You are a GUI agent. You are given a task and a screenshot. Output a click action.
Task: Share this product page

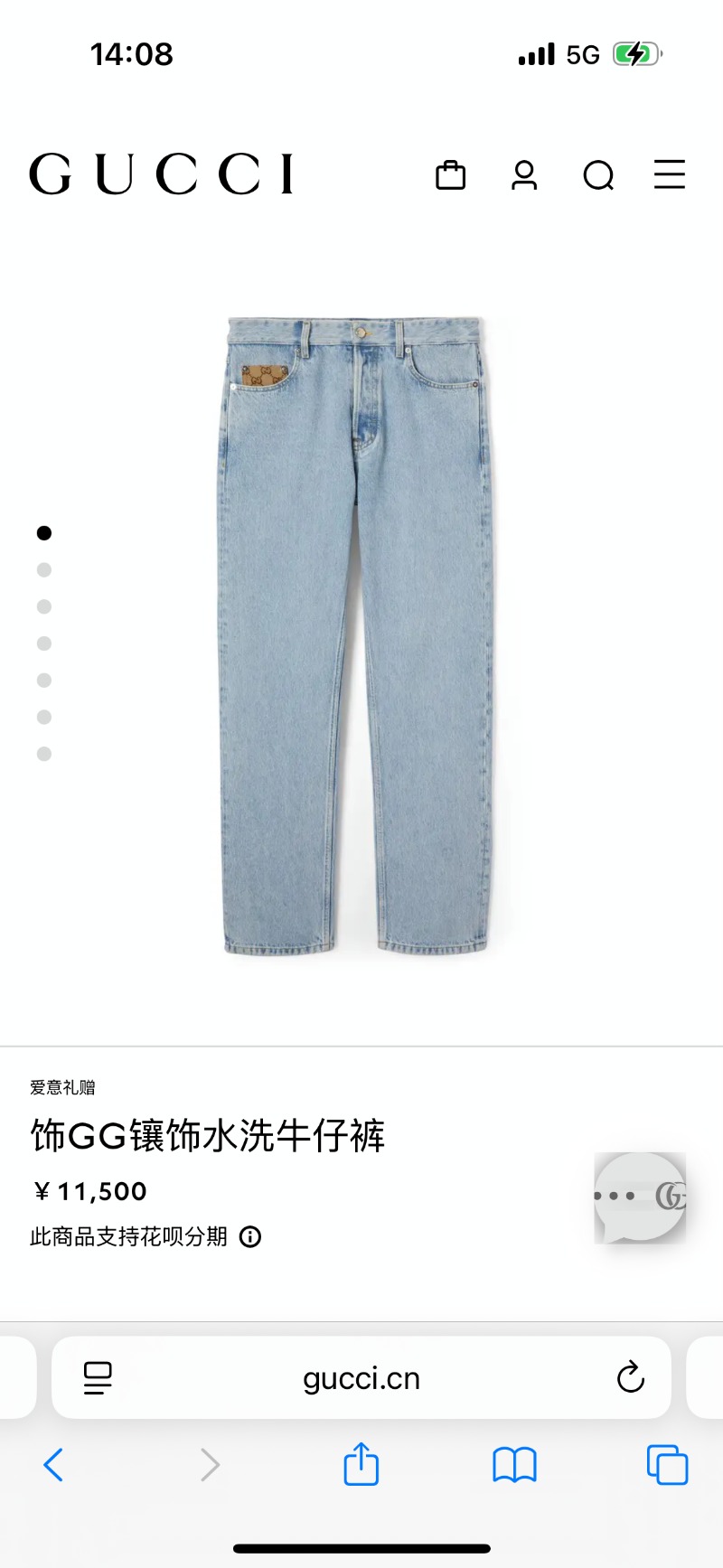361,1464
